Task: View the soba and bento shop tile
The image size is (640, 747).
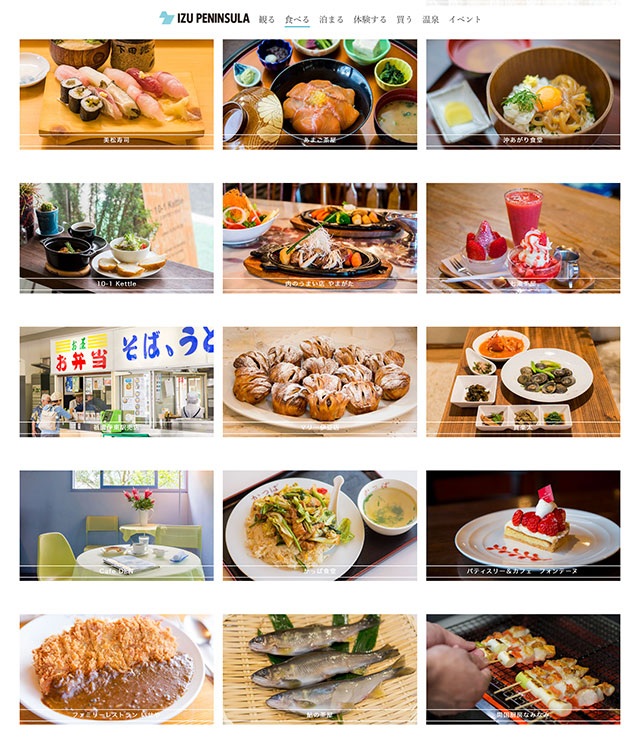Action: pyautogui.click(x=116, y=381)
